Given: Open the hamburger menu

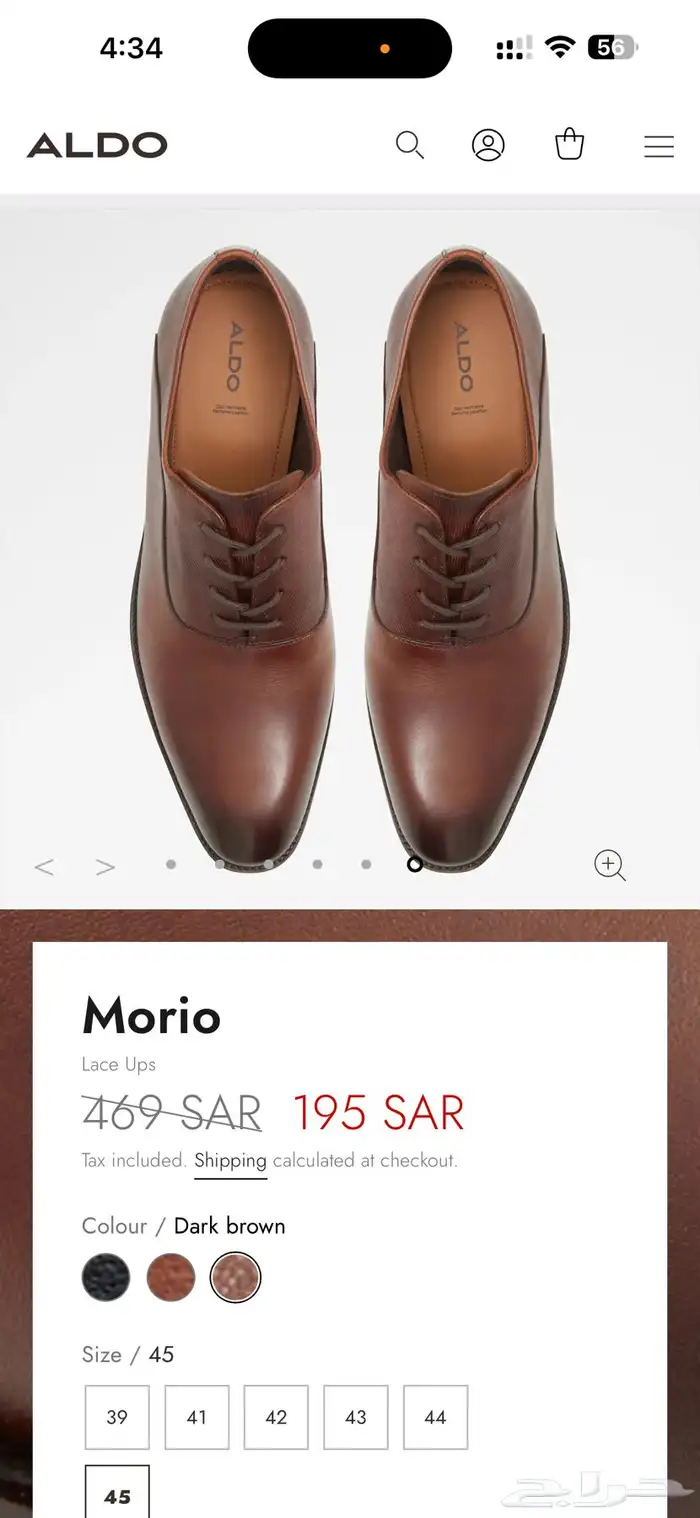Looking at the screenshot, I should point(658,146).
